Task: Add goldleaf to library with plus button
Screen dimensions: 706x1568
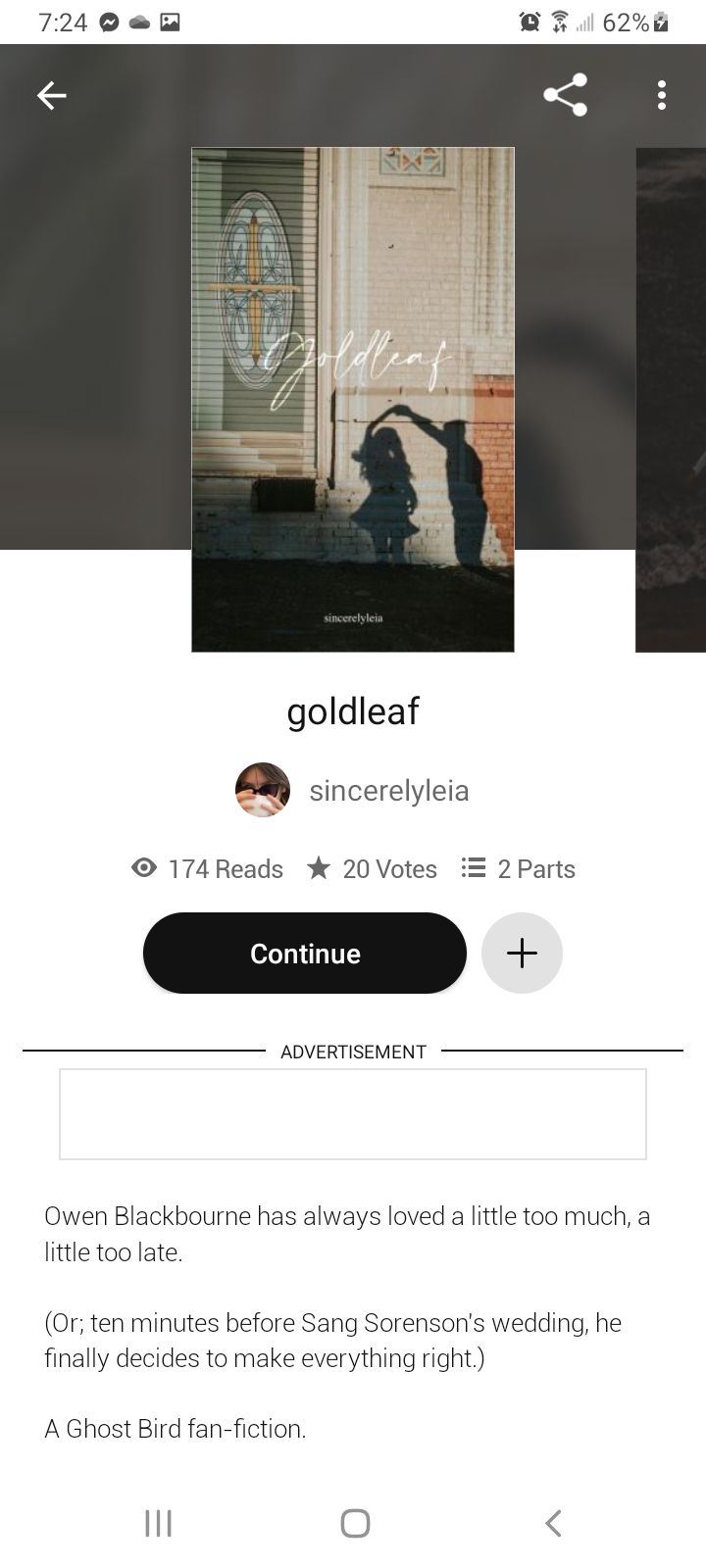Action: 522,953
